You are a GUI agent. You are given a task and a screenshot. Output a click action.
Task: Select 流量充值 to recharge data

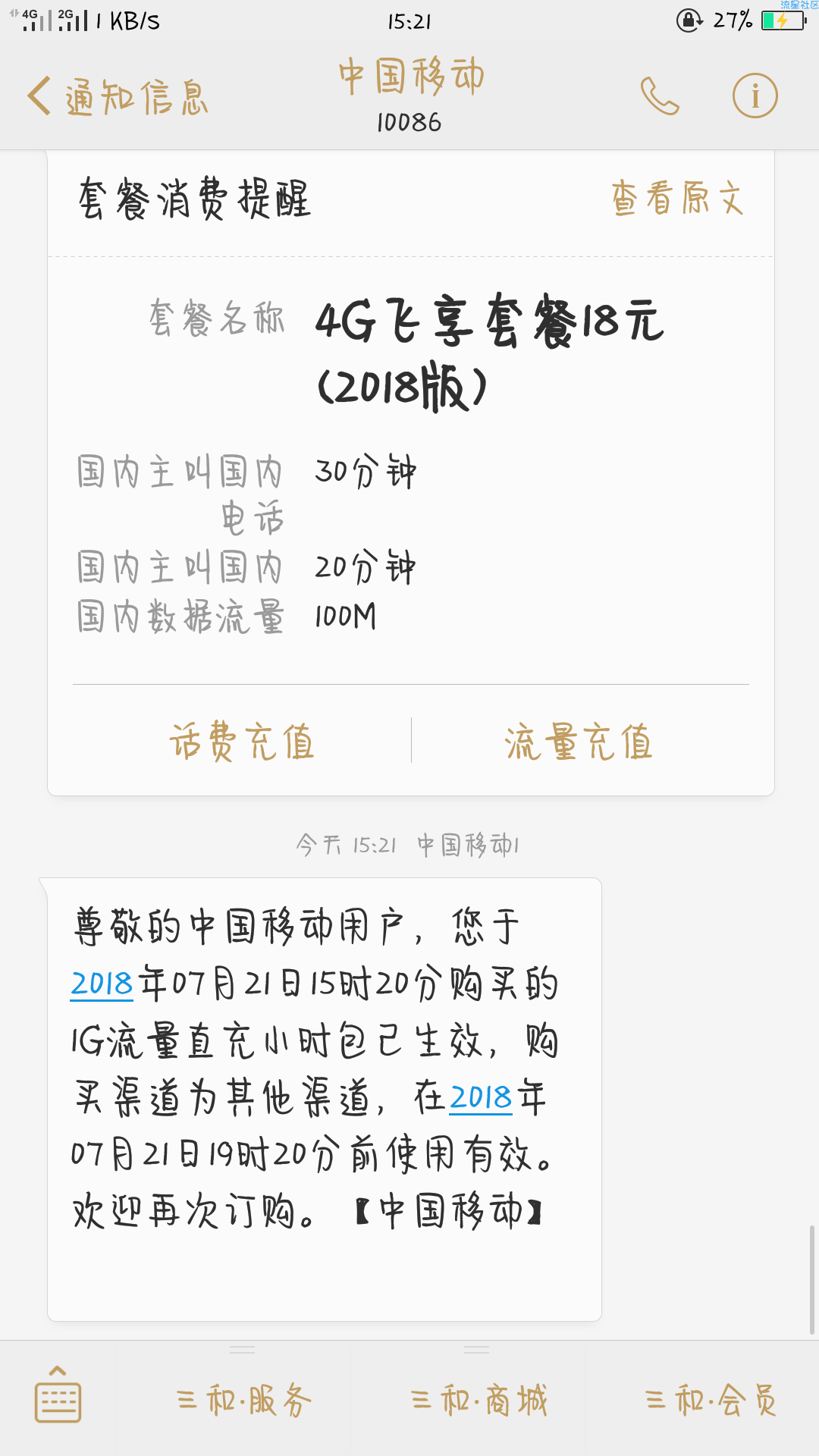pos(579,741)
